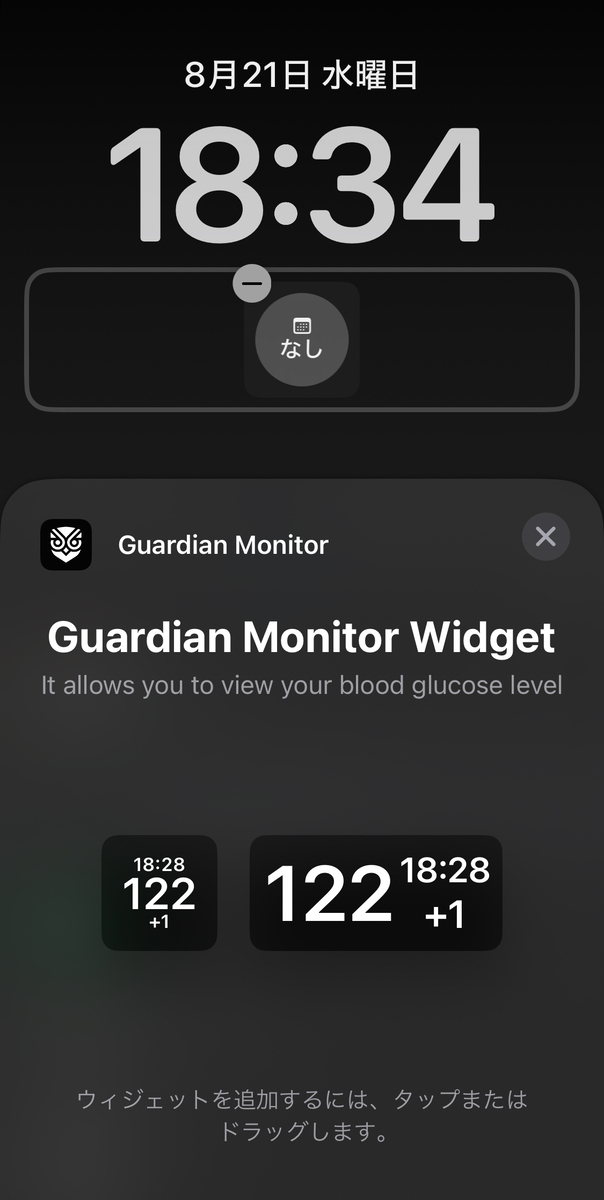Close the Guardian Monitor widget panel
The height and width of the screenshot is (1200, 604).
click(545, 537)
